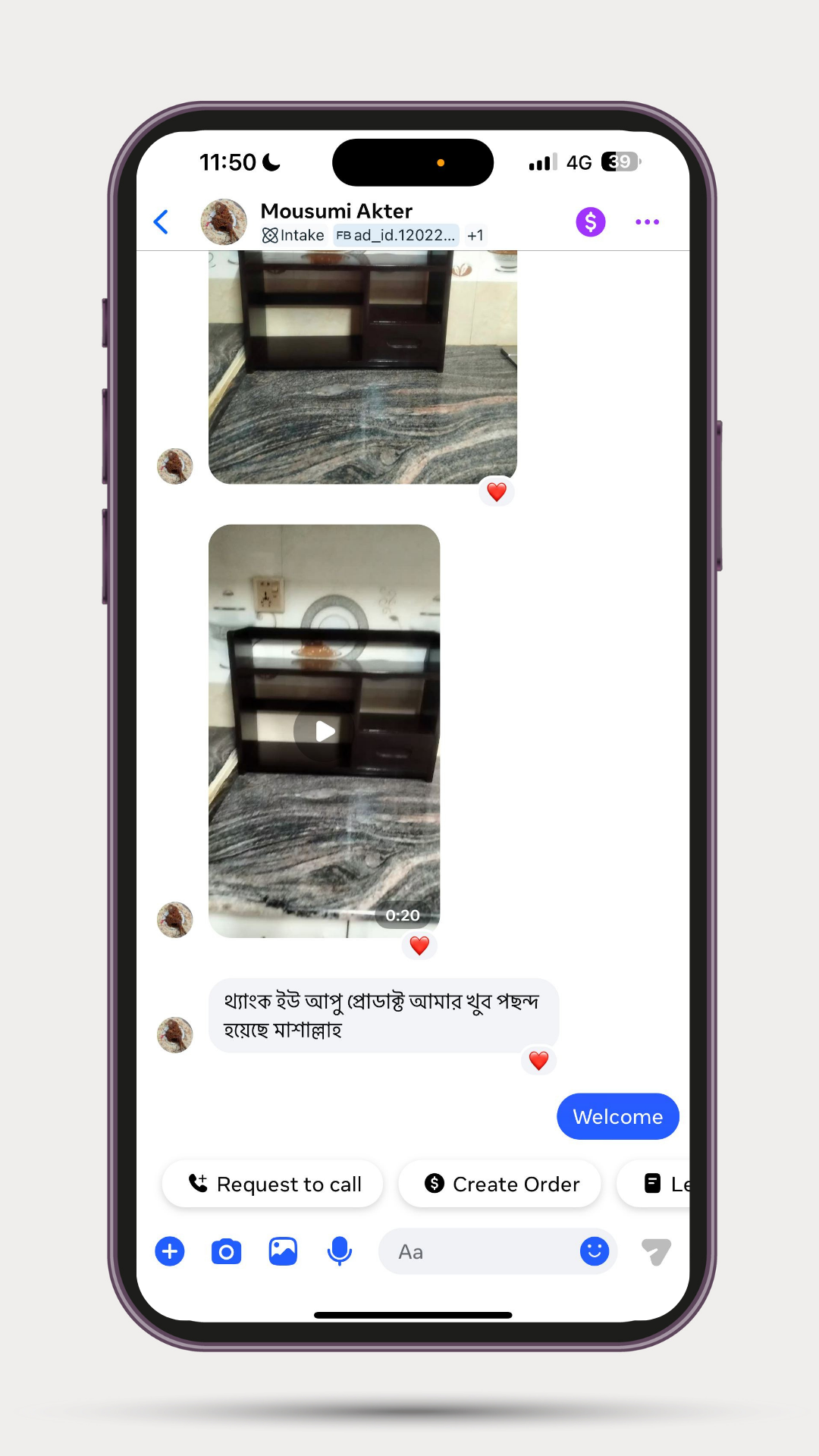Send a thumbs-up with the send icon
819x1456 pixels.
pyautogui.click(x=655, y=1251)
